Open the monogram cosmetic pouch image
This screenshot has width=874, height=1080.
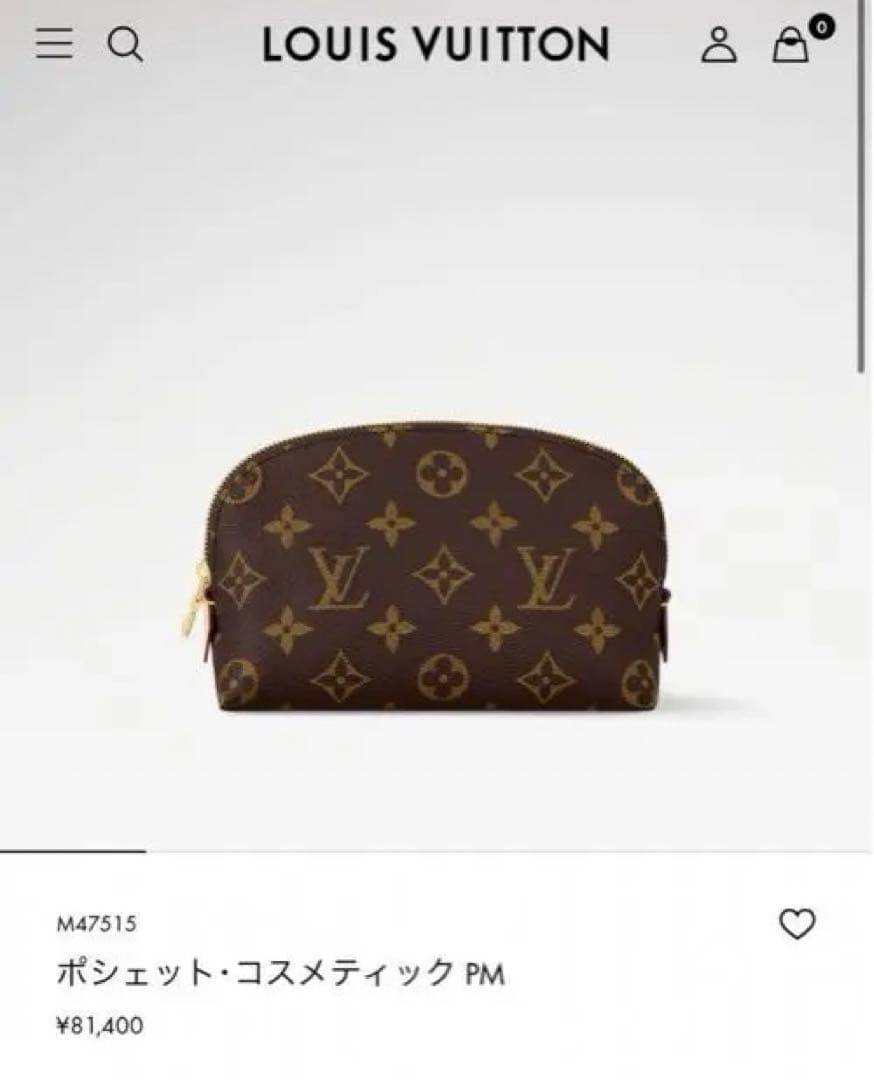tap(436, 565)
